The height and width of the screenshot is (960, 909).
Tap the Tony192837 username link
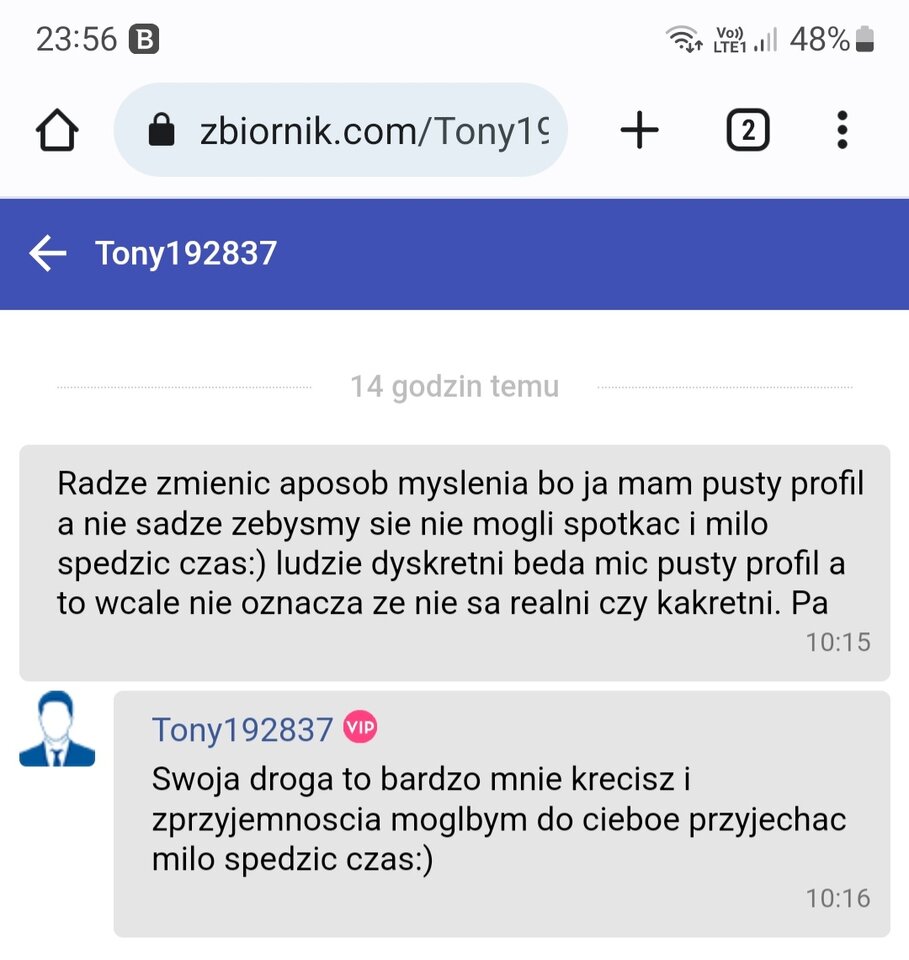coord(239,730)
